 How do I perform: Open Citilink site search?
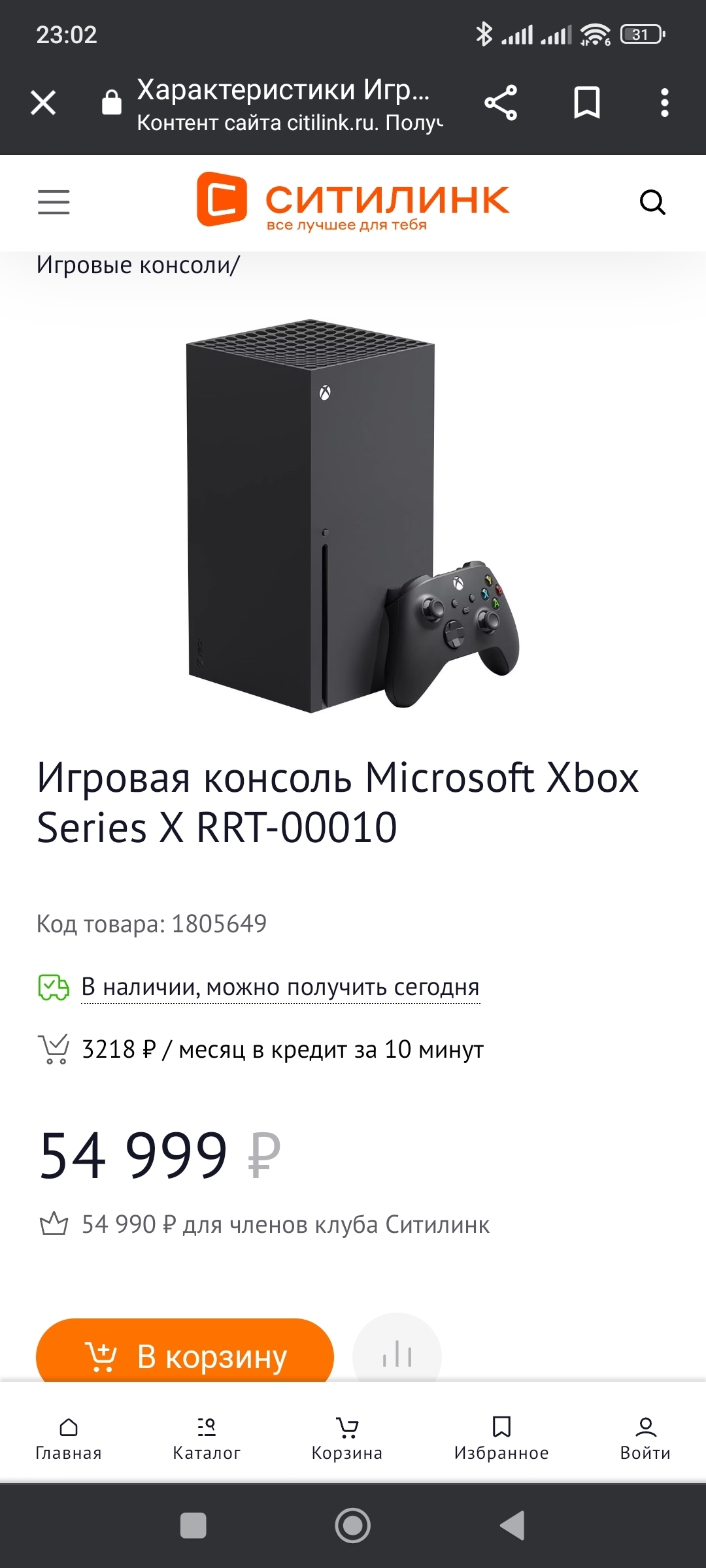tap(652, 202)
